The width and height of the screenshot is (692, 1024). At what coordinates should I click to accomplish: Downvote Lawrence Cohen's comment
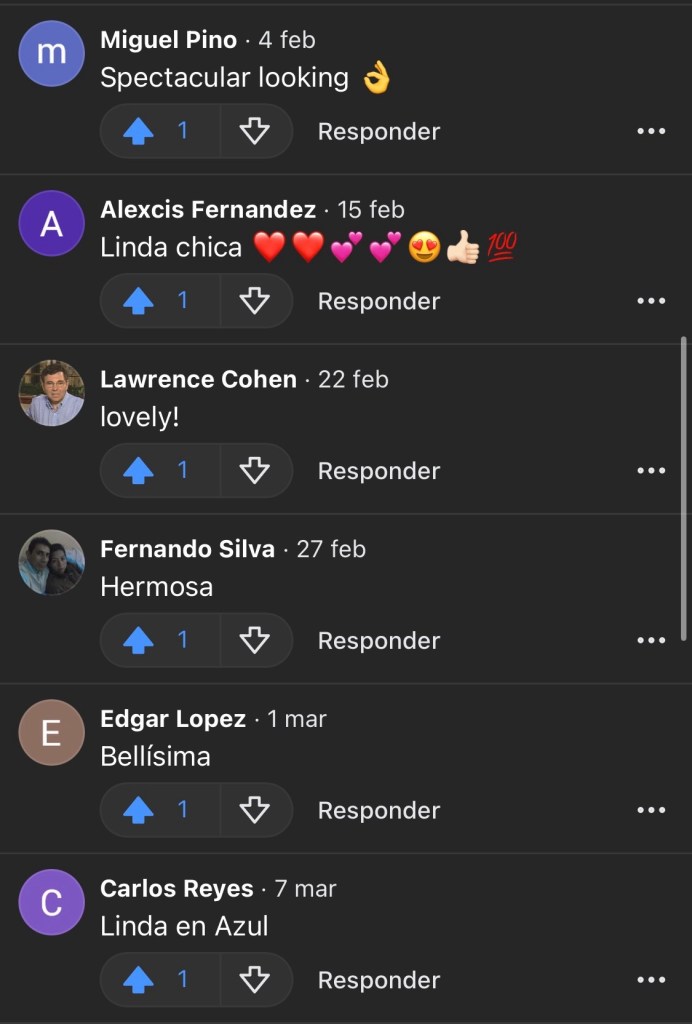click(255, 471)
